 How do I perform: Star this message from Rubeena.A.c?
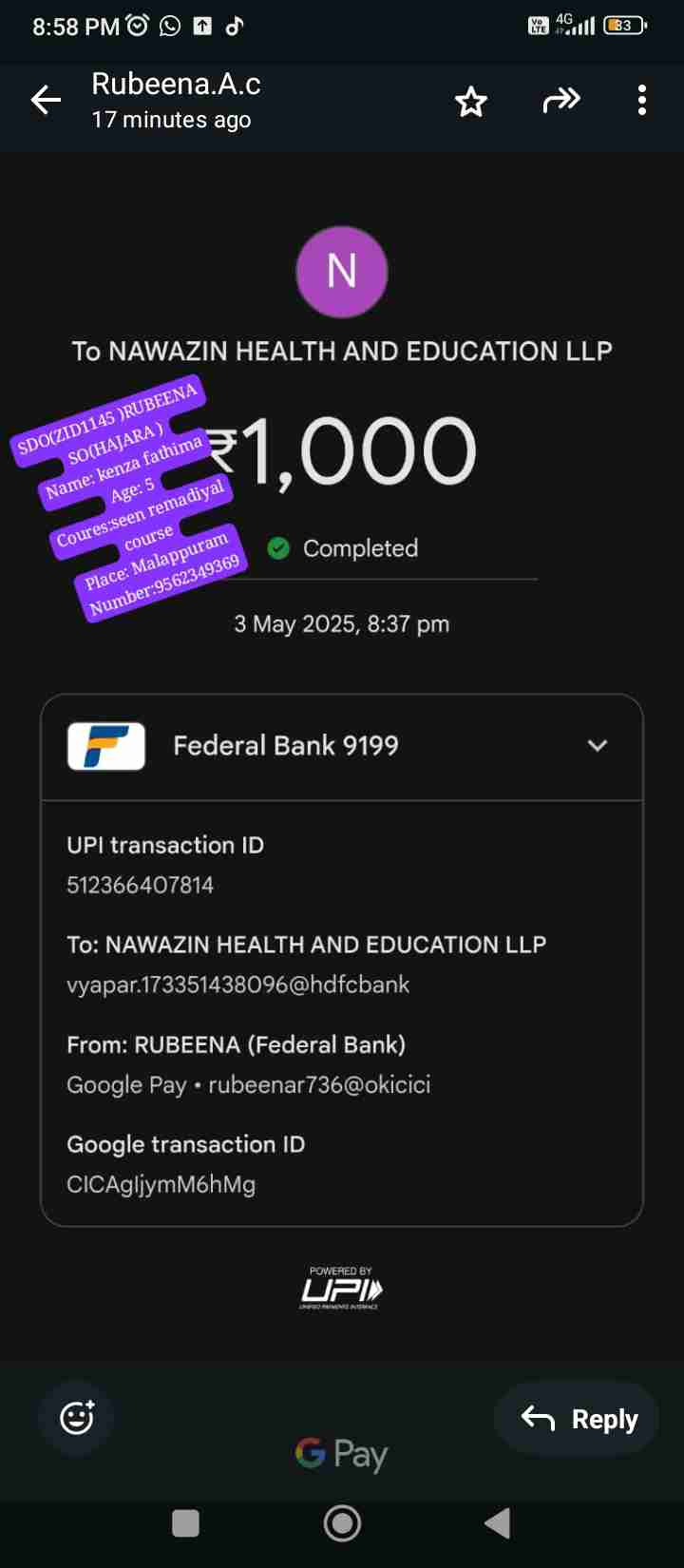tap(471, 101)
